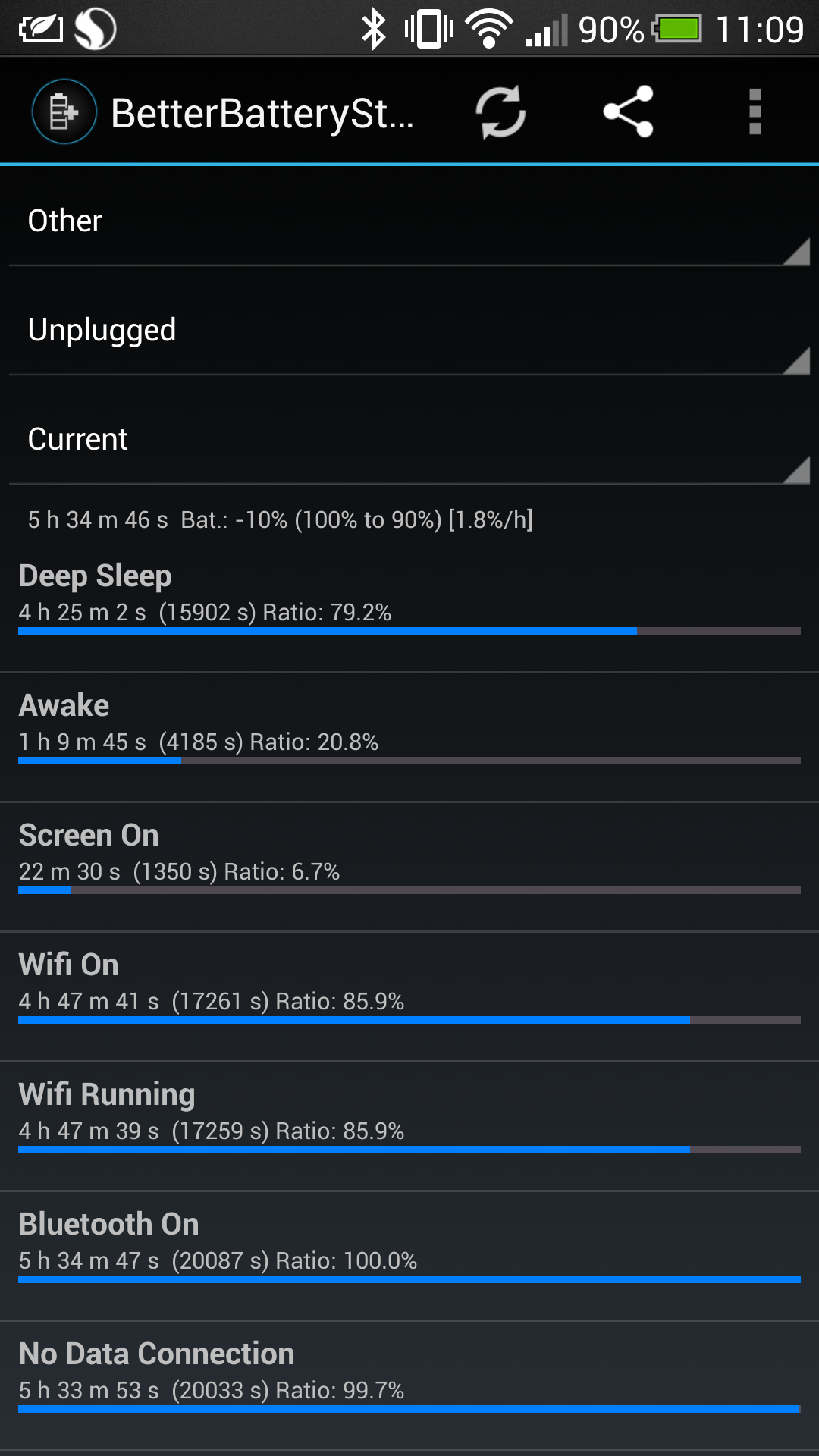Tap the No Data Connection entry
The width and height of the screenshot is (819, 1456).
point(409,1385)
